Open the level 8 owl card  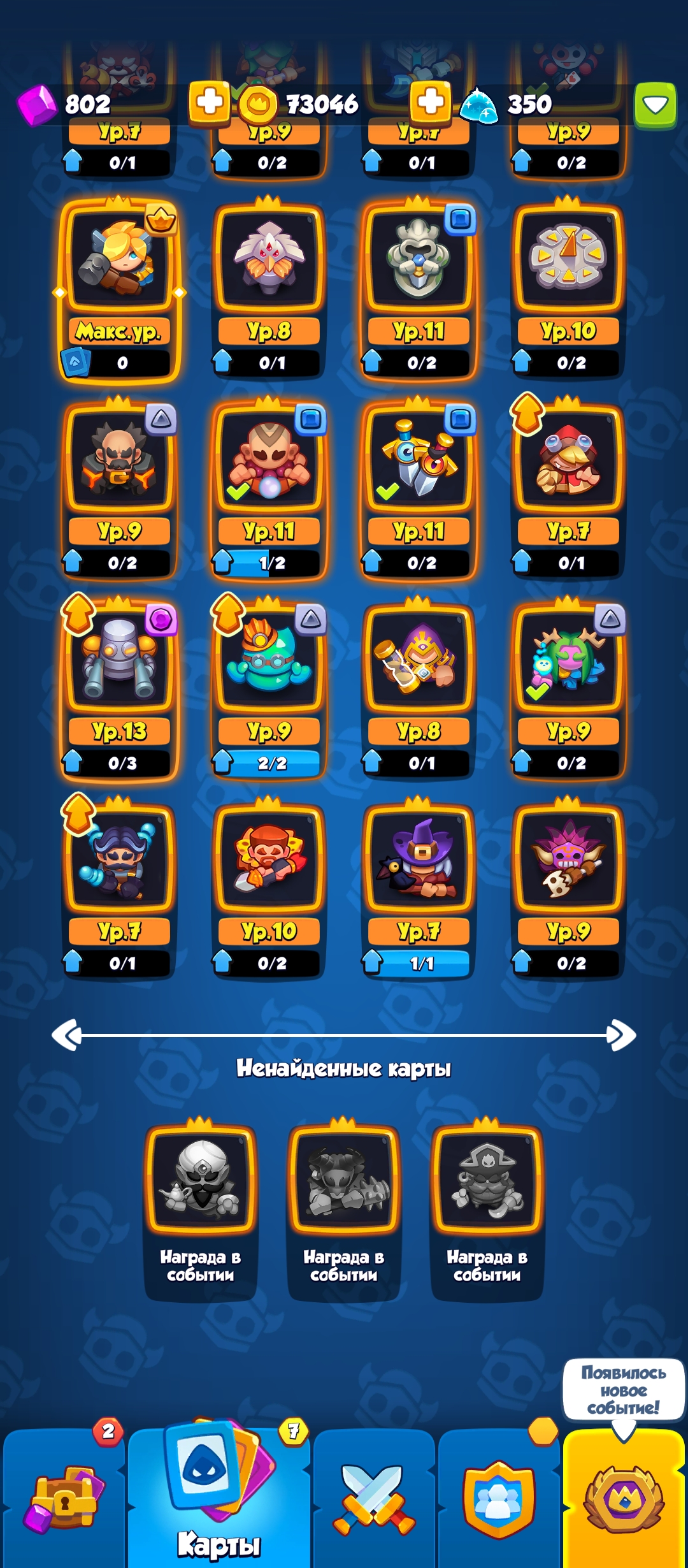[269, 290]
